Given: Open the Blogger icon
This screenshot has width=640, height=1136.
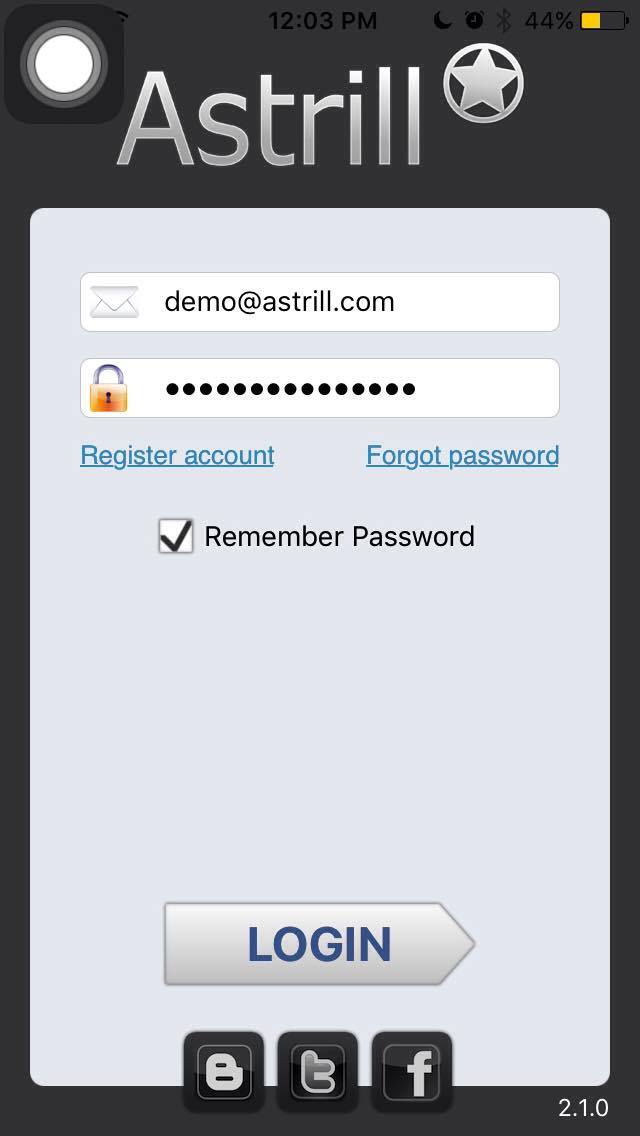Looking at the screenshot, I should click(224, 1072).
